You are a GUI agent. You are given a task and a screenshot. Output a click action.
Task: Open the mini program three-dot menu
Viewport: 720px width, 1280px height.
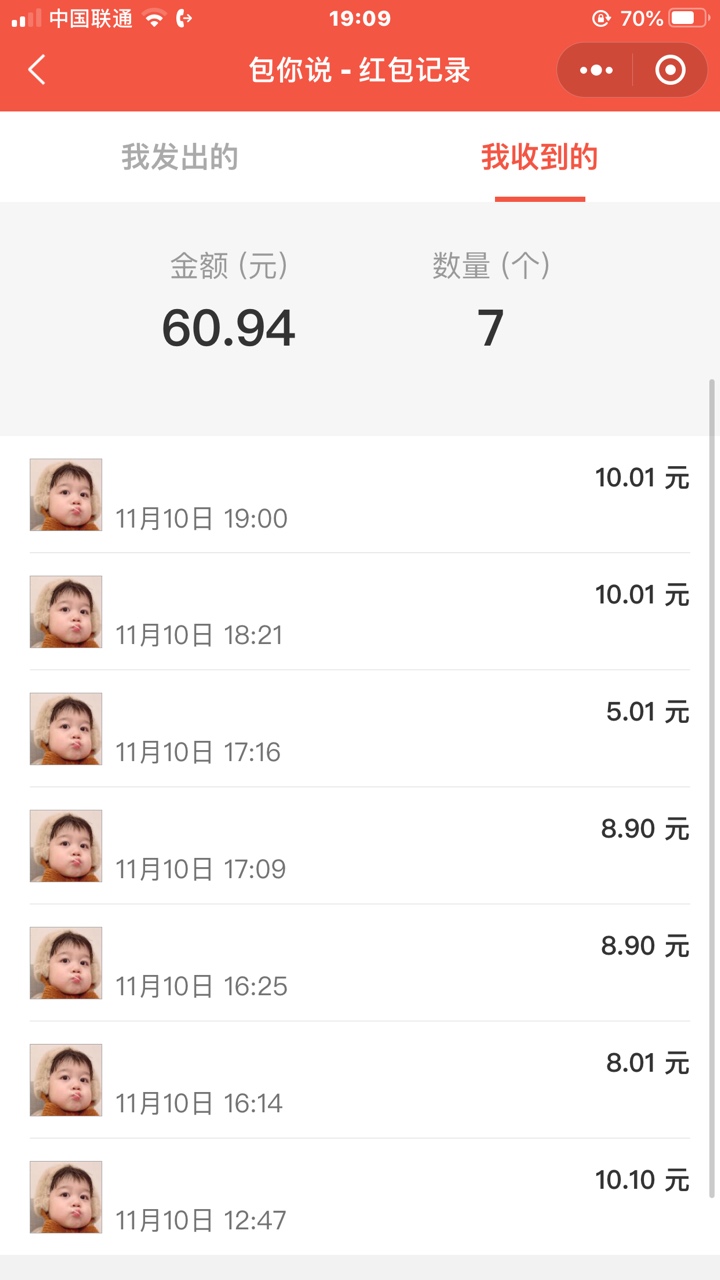596,70
